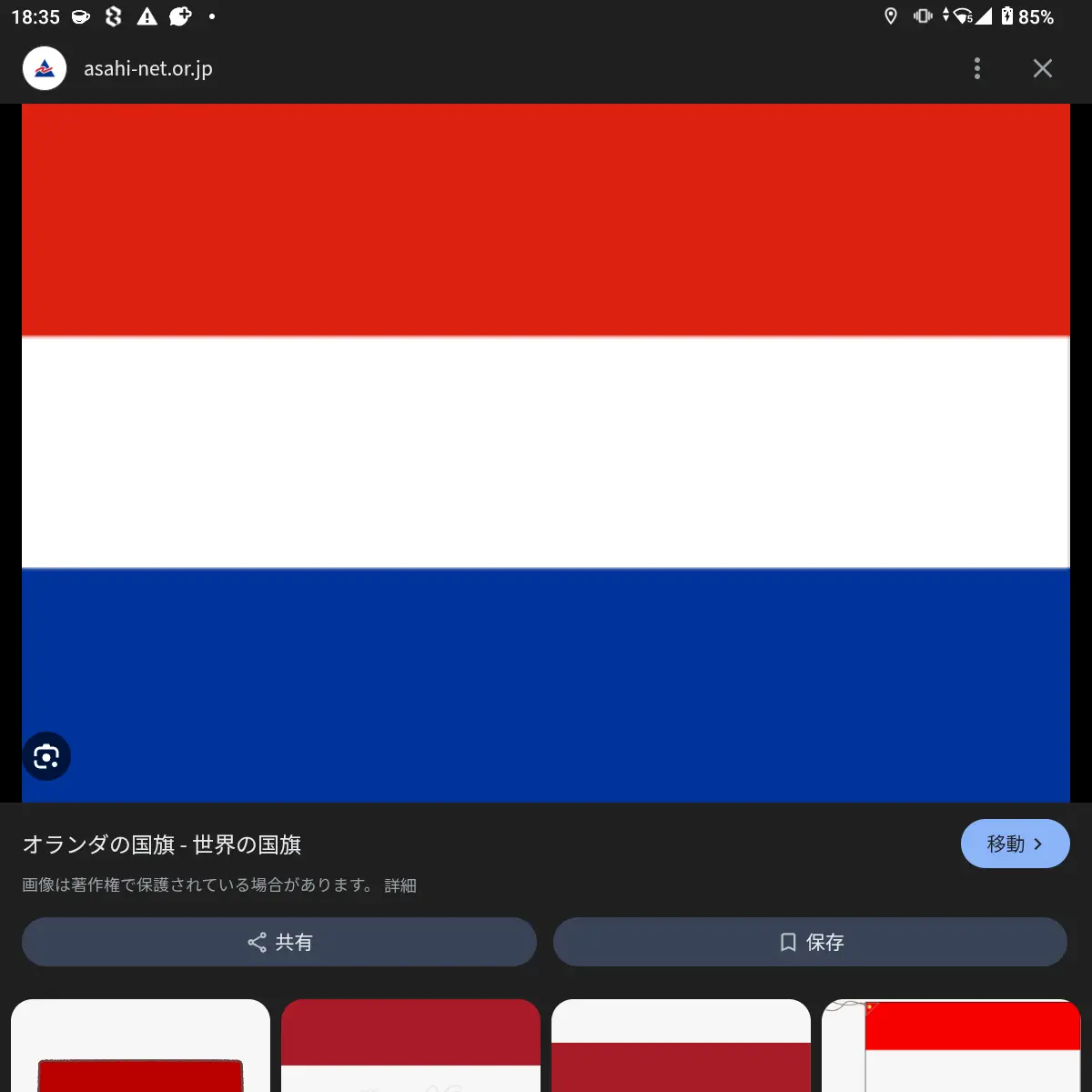
Task: Close the image viewer
Action: (x=1043, y=68)
